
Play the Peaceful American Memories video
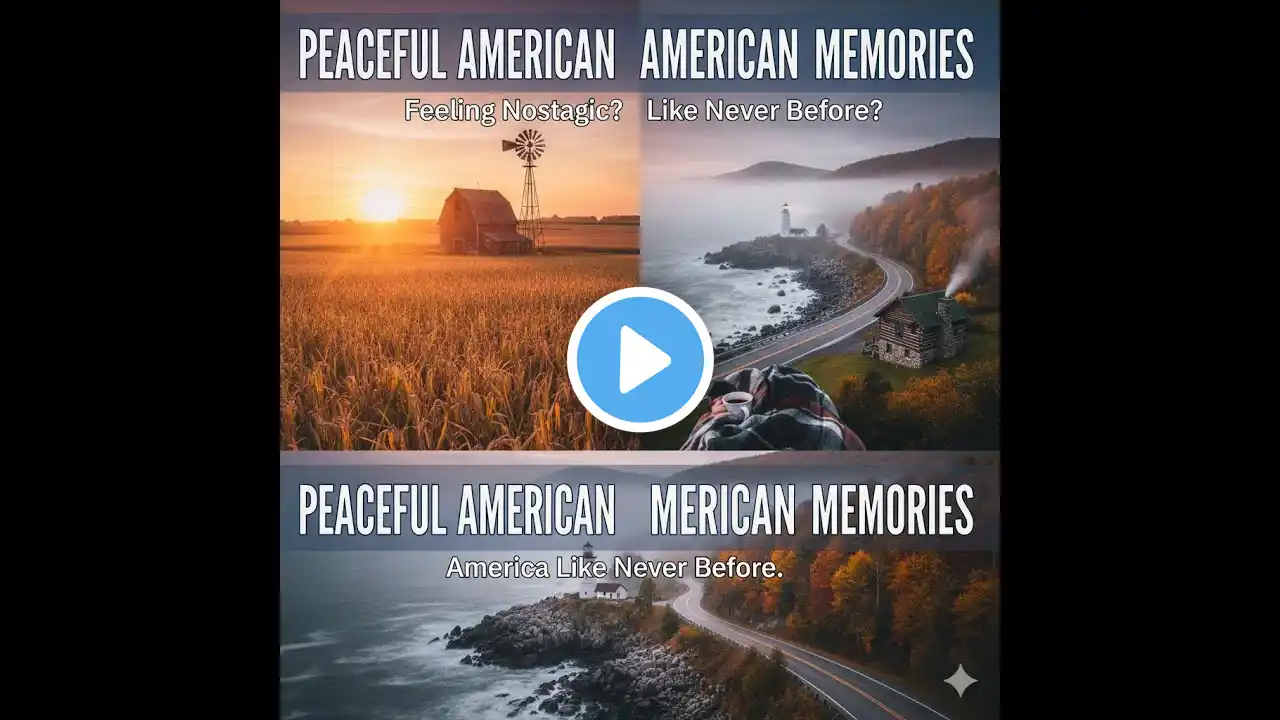pyautogui.click(x=640, y=360)
